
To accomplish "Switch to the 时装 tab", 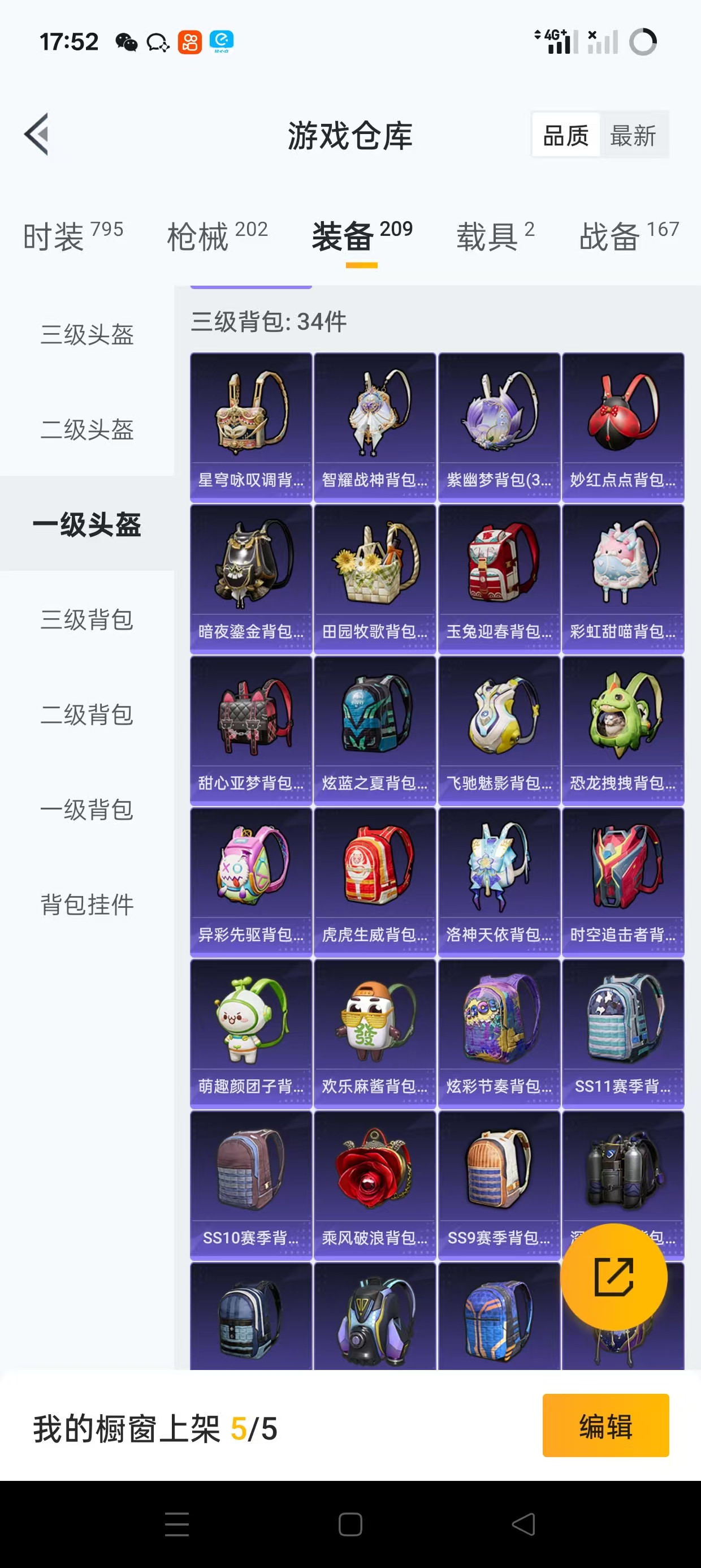I will [x=72, y=236].
